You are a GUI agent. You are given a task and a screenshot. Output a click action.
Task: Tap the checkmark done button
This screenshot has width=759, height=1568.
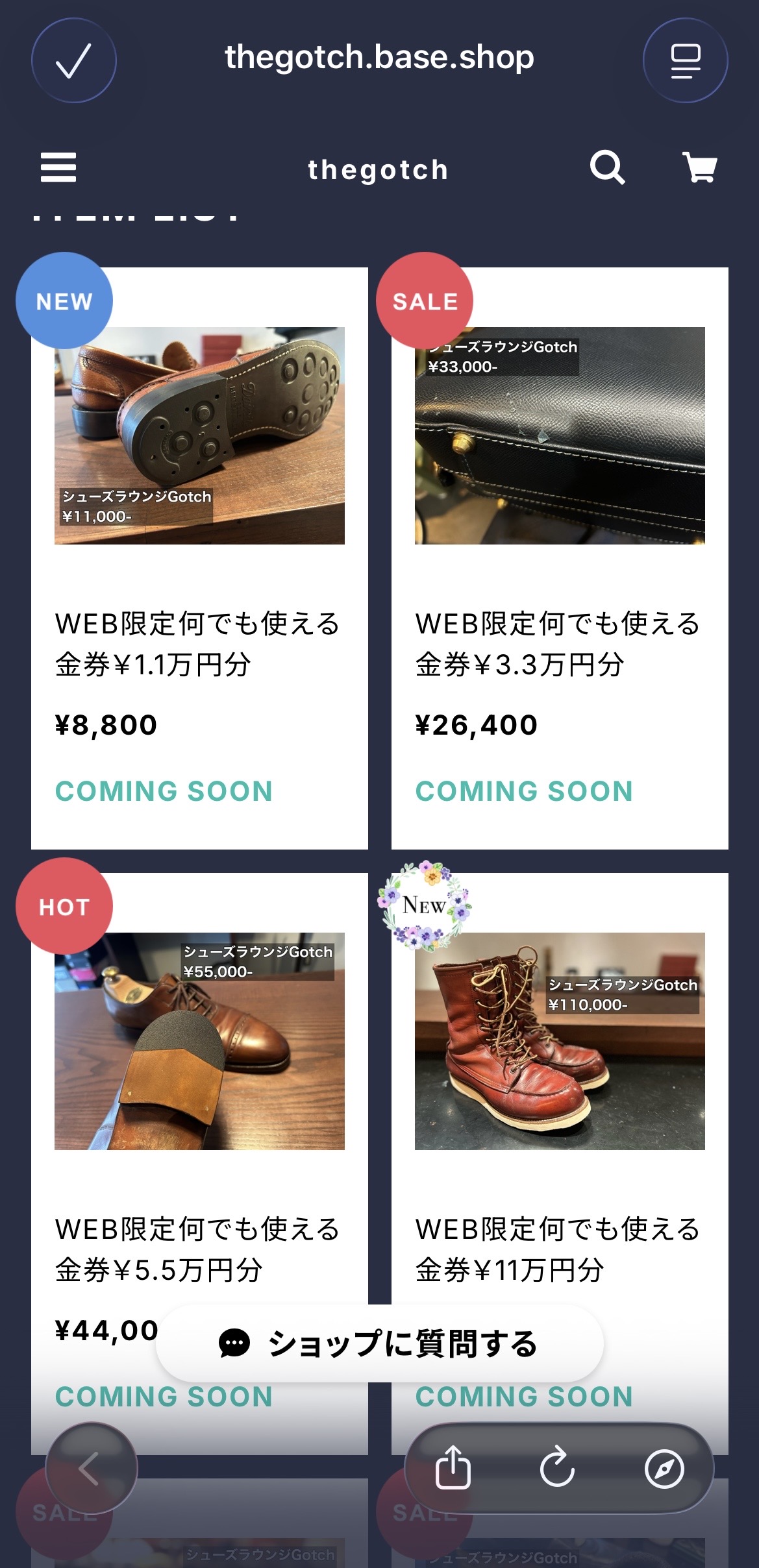[x=73, y=60]
